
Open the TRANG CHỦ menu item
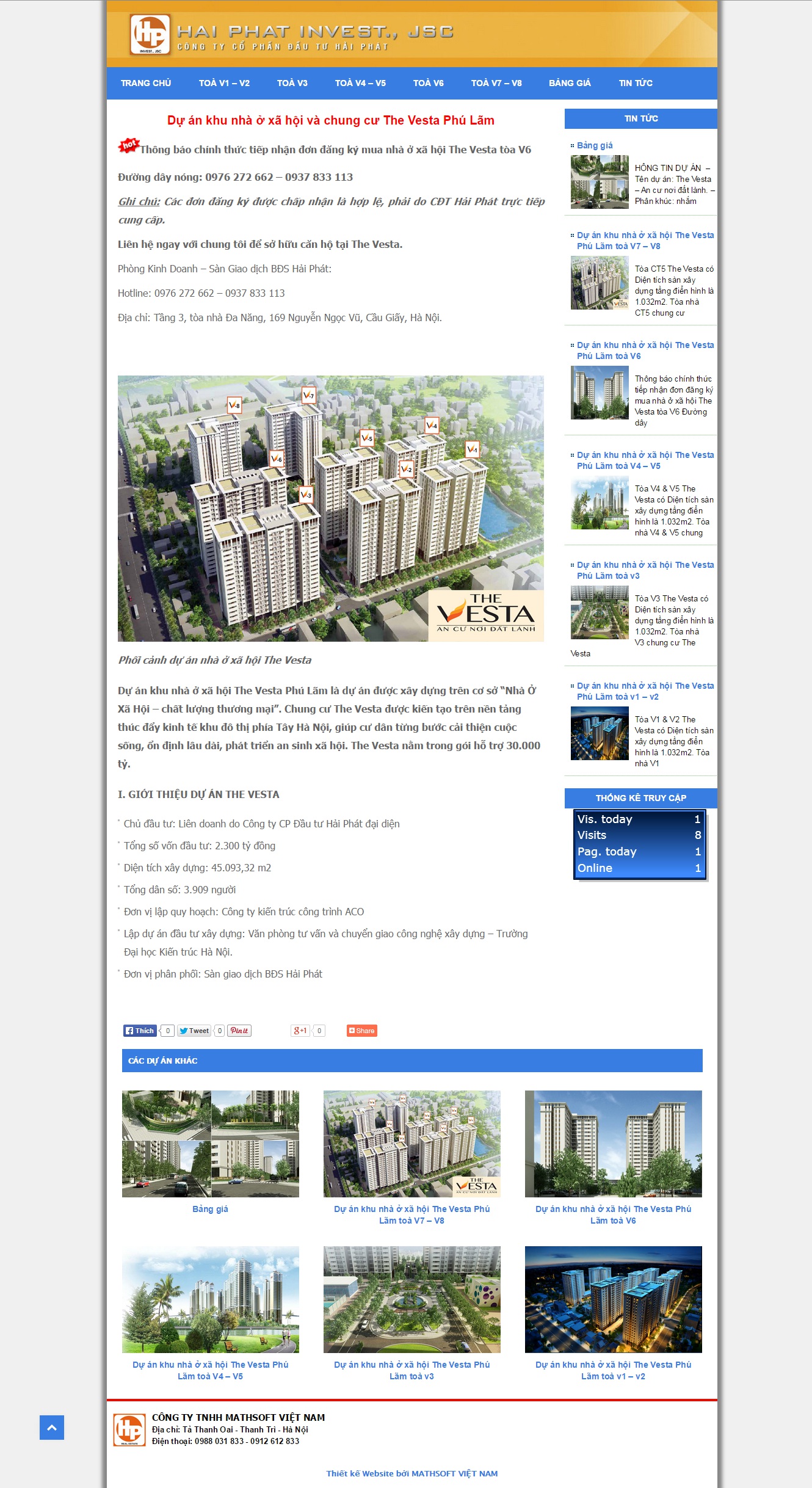[146, 83]
